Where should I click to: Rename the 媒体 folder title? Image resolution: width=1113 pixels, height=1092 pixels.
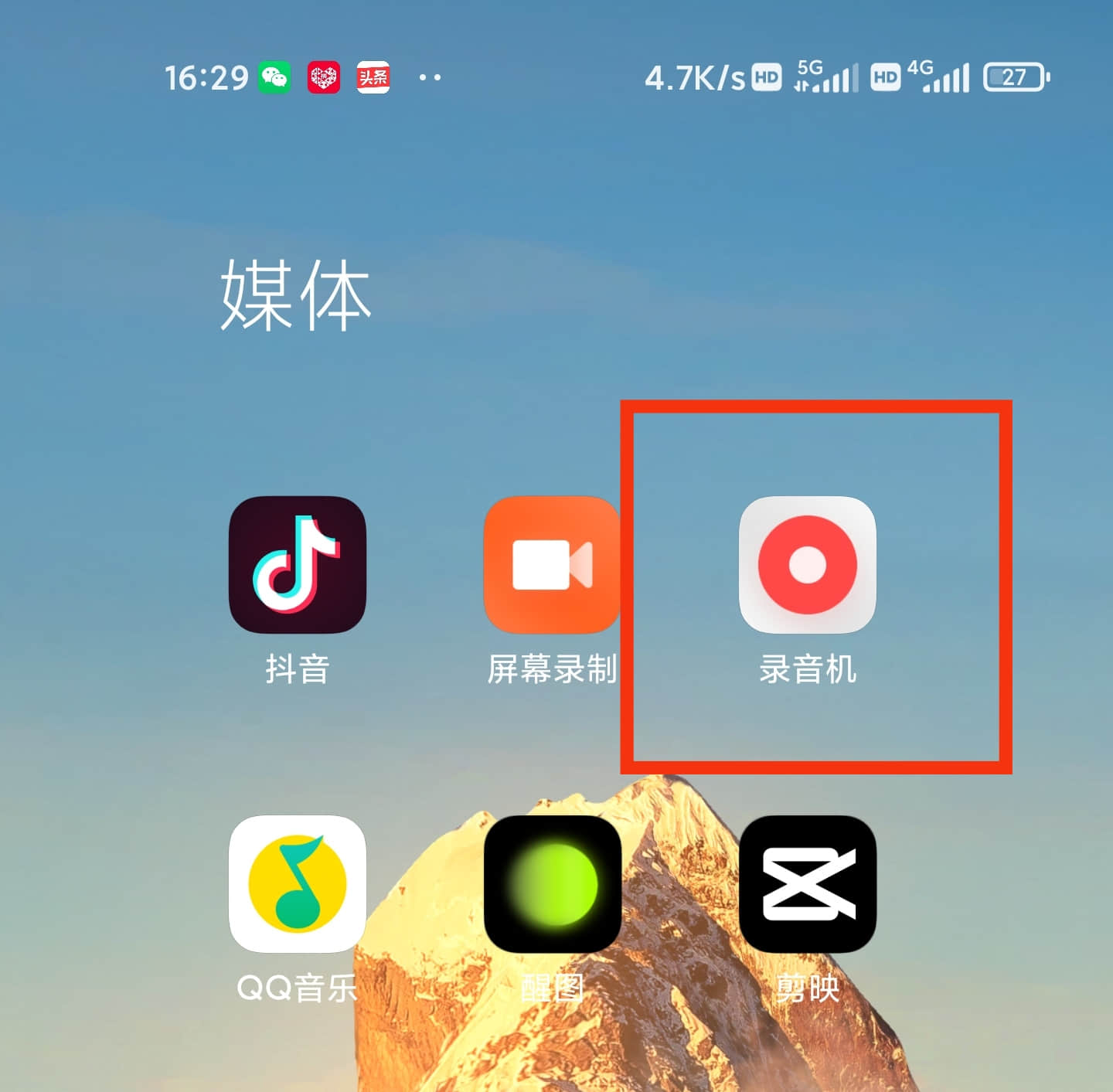pyautogui.click(x=296, y=295)
